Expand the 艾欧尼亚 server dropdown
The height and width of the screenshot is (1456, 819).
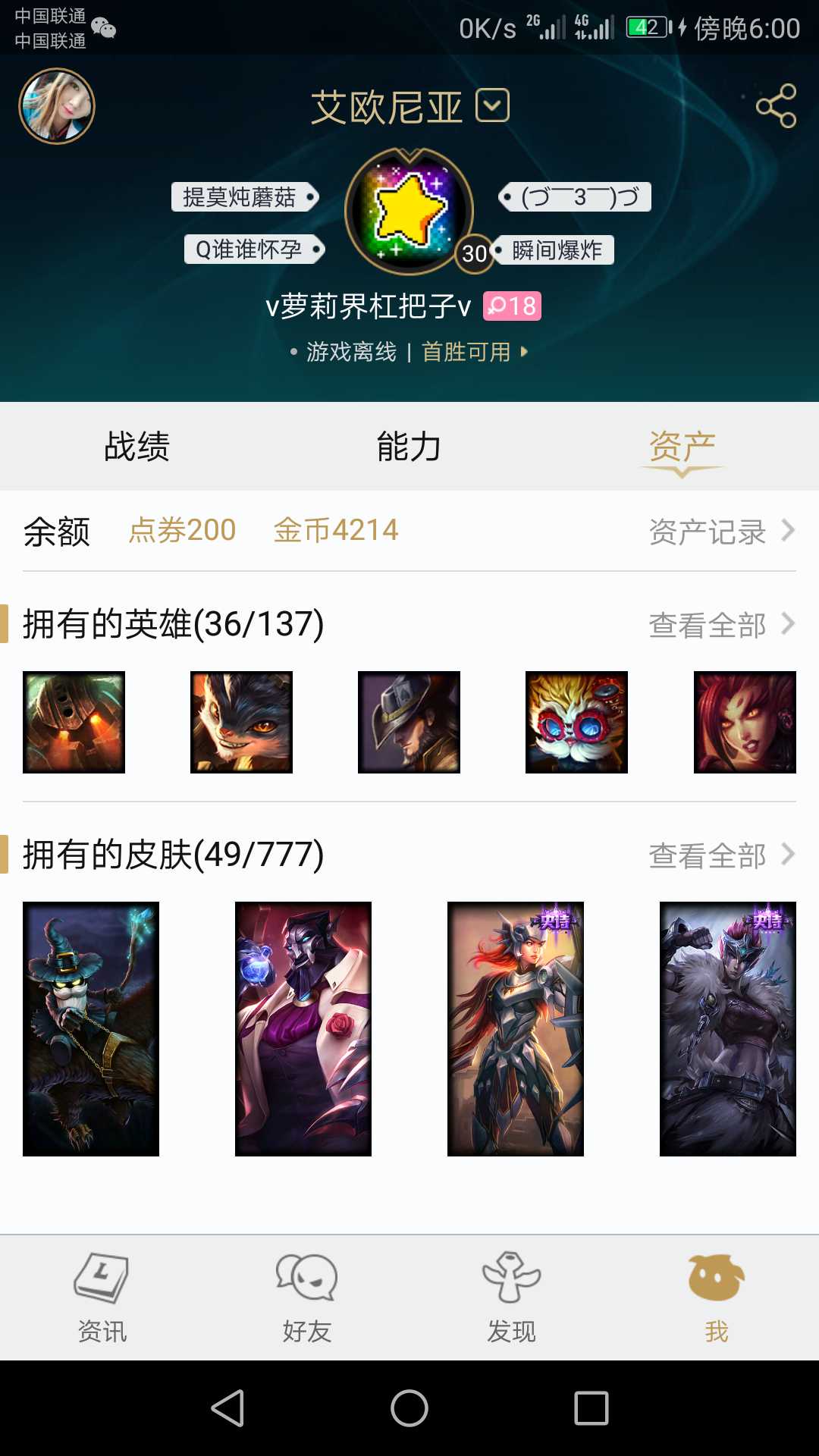[x=492, y=105]
